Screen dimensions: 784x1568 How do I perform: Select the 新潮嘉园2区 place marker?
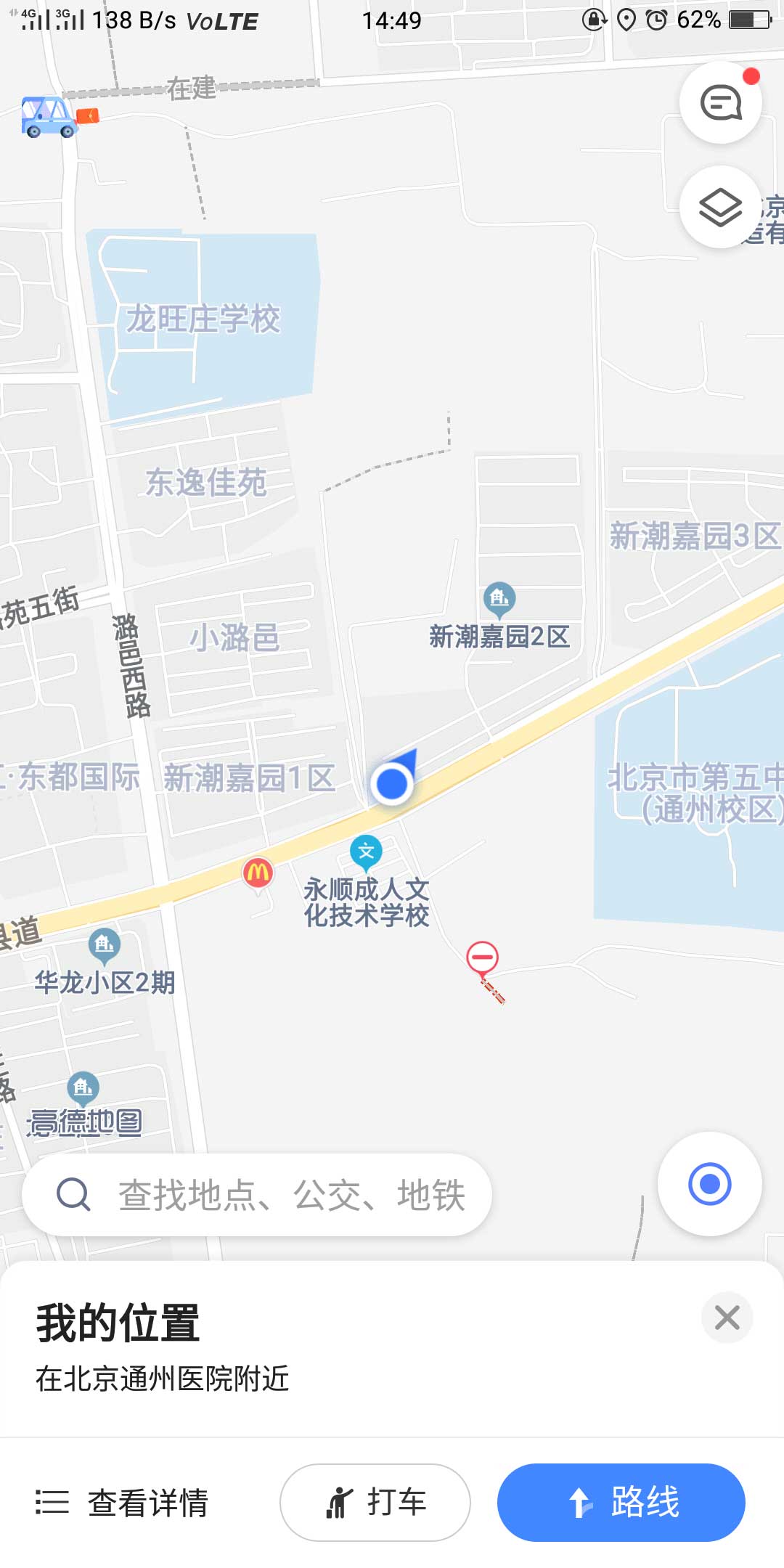(499, 599)
